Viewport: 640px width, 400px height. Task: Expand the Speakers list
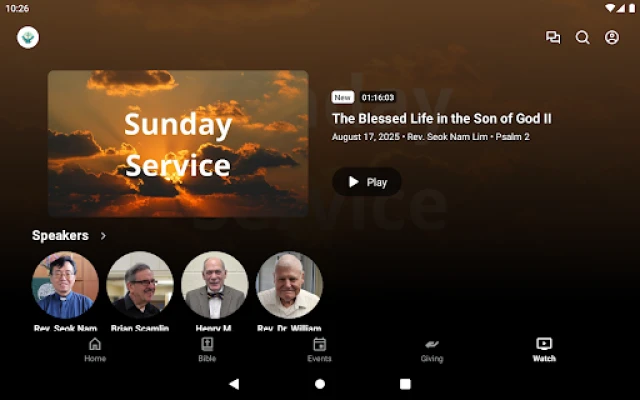(103, 236)
